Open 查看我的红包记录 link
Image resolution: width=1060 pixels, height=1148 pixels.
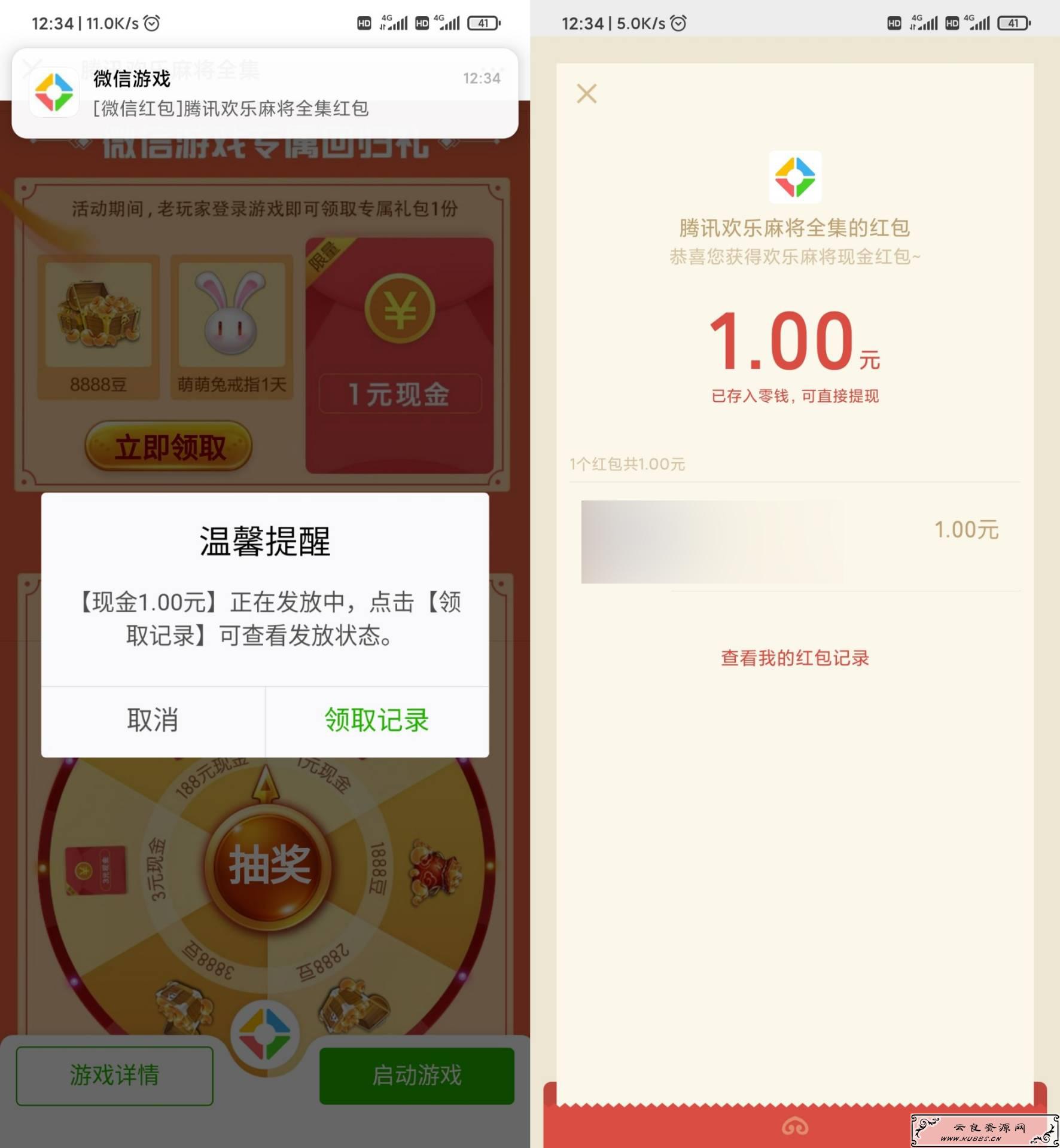(794, 658)
